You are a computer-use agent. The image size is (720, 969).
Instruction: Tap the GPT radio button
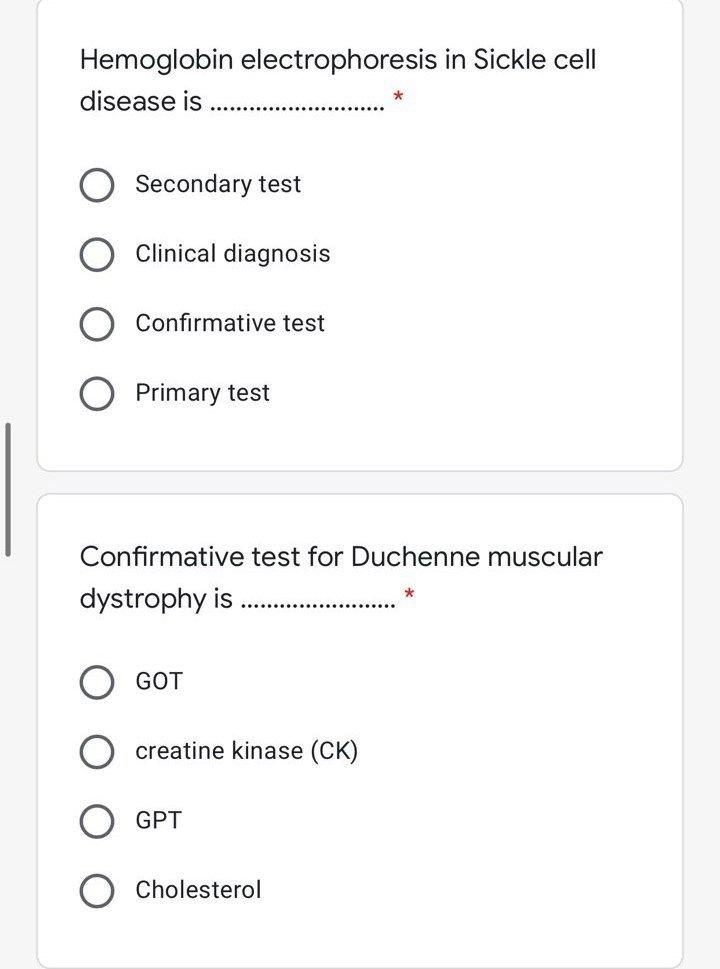[96, 821]
